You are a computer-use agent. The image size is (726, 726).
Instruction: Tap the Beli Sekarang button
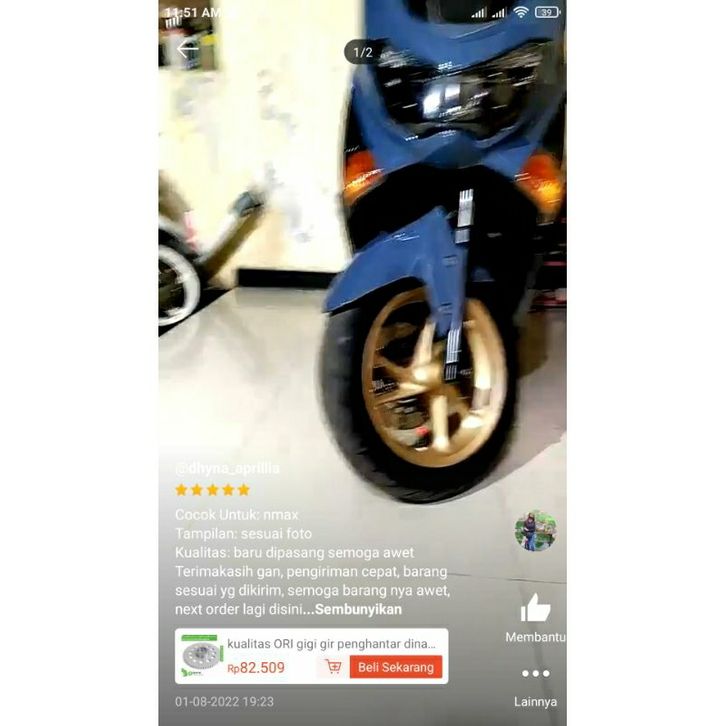click(x=395, y=667)
